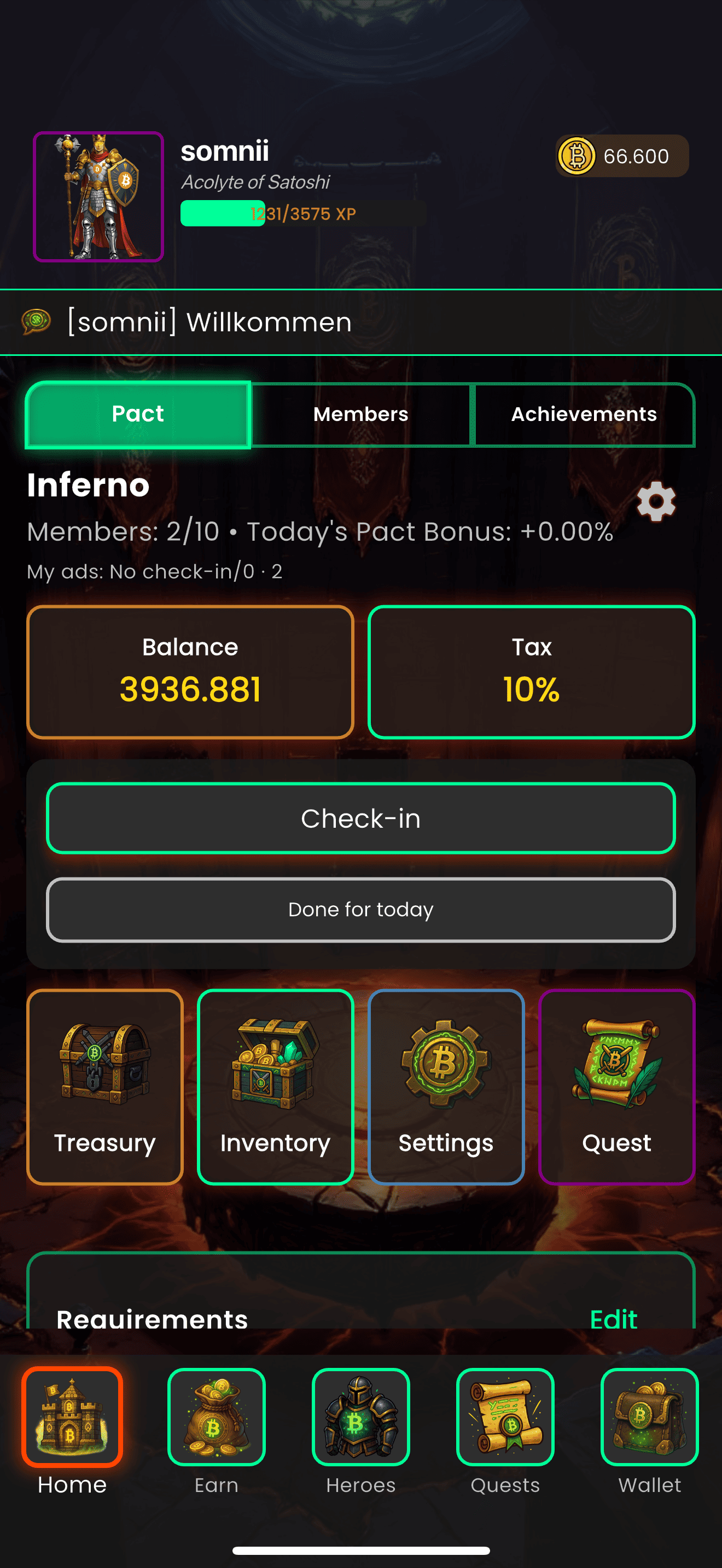Open the pact settings gear icon
Screen dimensions: 722x1568
coord(656,501)
